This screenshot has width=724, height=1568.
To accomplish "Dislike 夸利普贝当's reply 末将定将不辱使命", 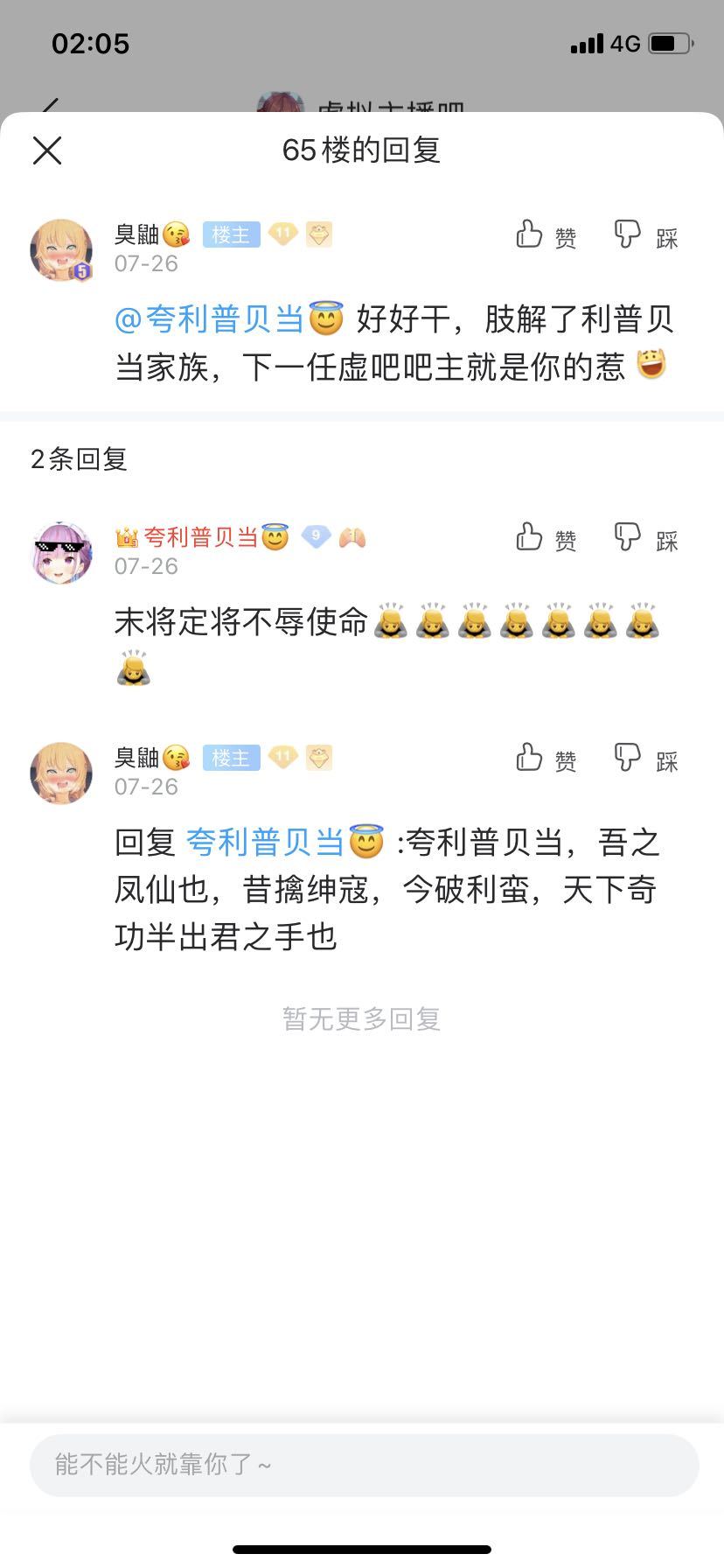I will [645, 538].
